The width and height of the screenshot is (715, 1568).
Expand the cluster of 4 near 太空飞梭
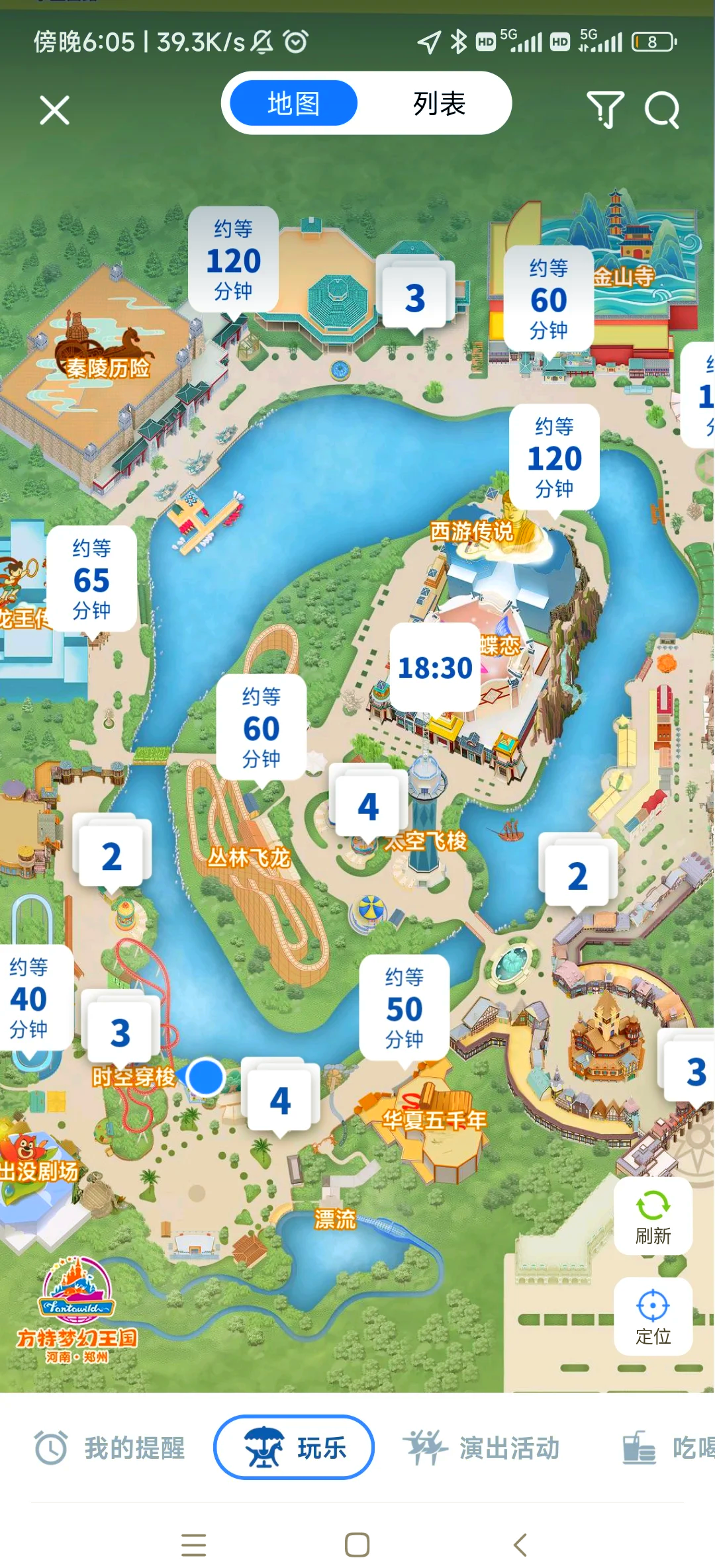pos(368,806)
